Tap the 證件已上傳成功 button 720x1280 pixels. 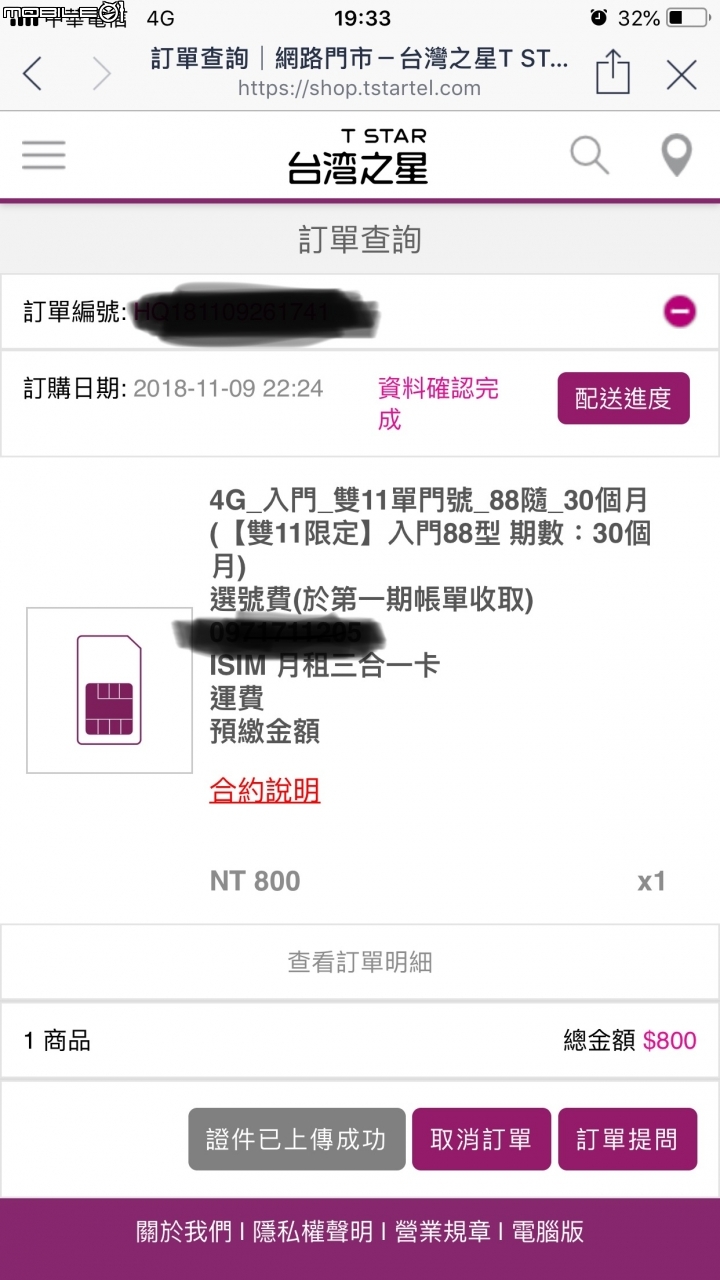296,1139
